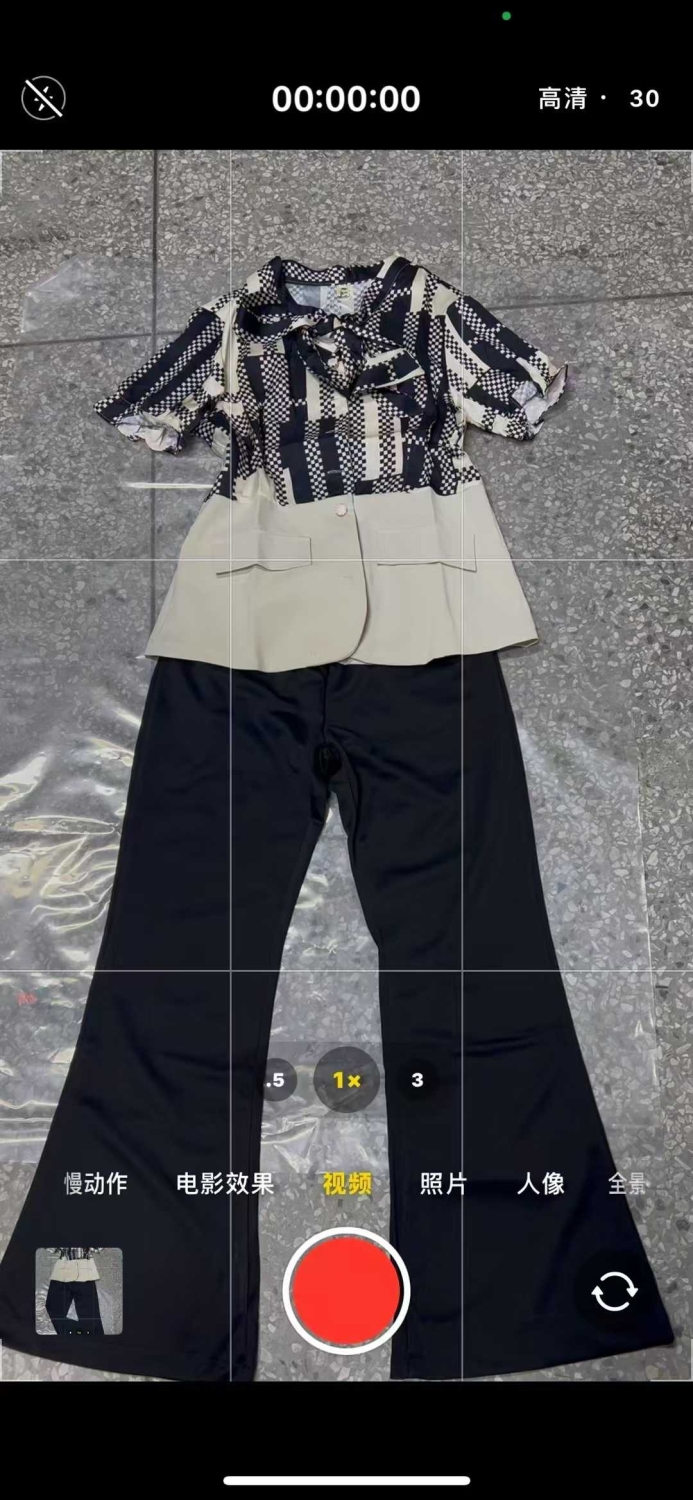Image resolution: width=693 pixels, height=1500 pixels.
Task: Switch to 全景 mode
Action: [628, 1184]
